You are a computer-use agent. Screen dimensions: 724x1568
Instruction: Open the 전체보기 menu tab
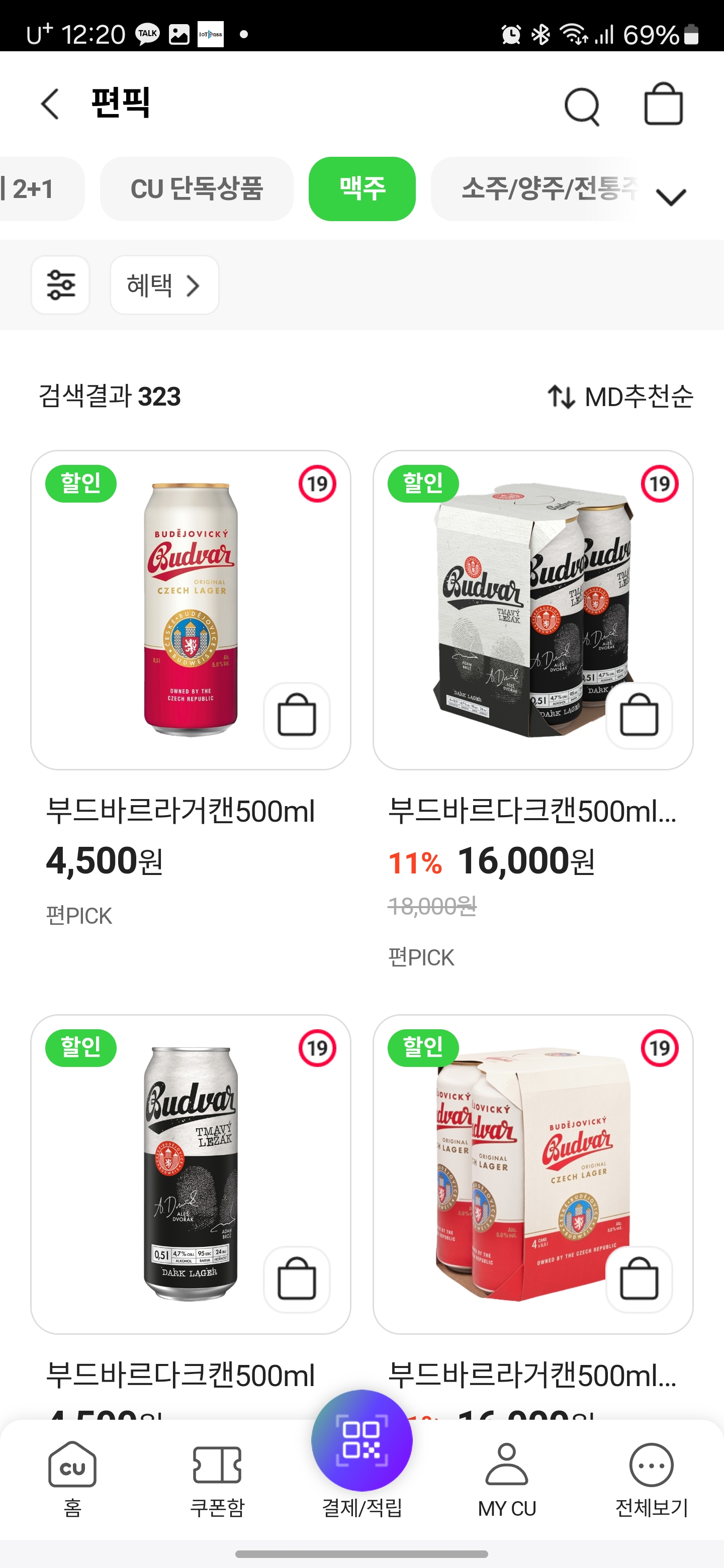tap(652, 1479)
